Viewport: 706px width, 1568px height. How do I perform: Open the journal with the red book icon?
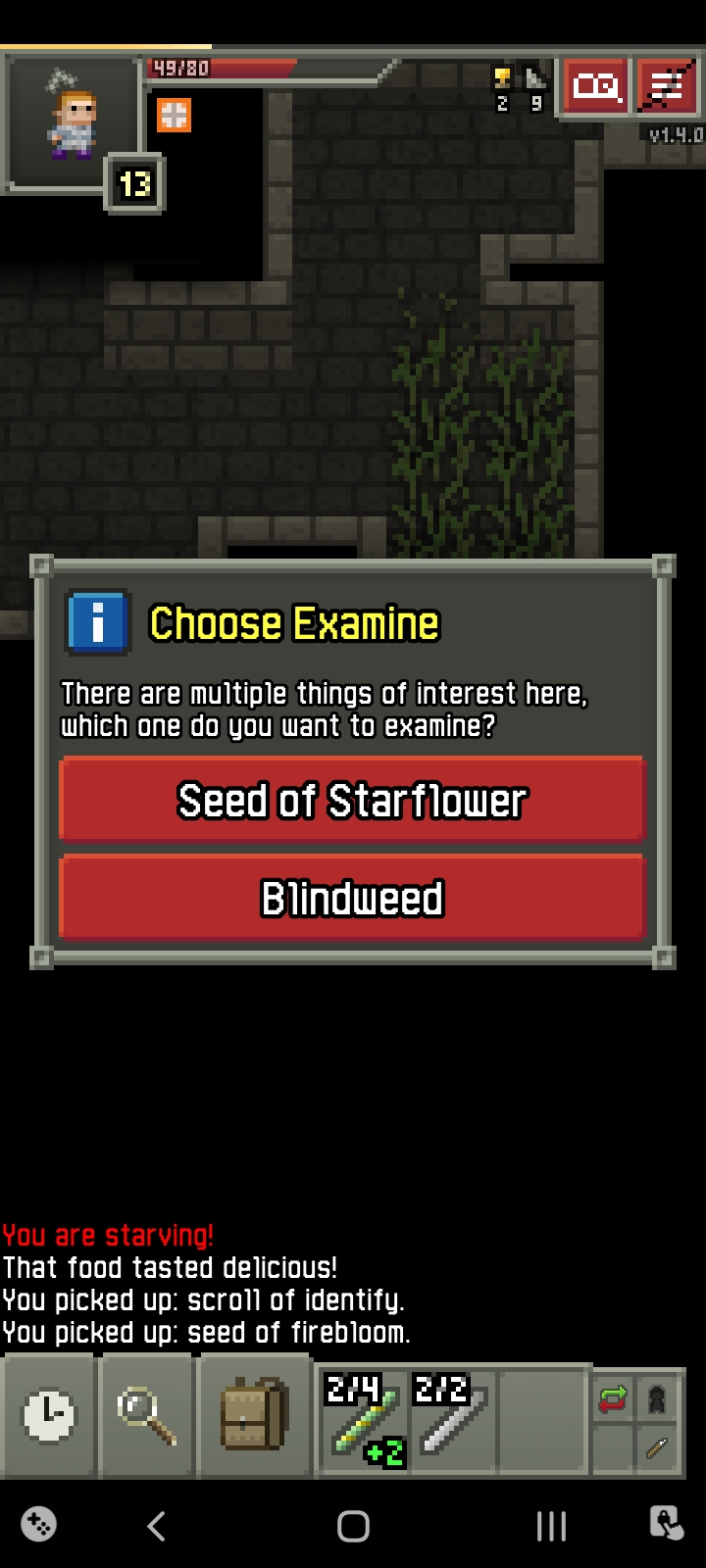pos(595,86)
